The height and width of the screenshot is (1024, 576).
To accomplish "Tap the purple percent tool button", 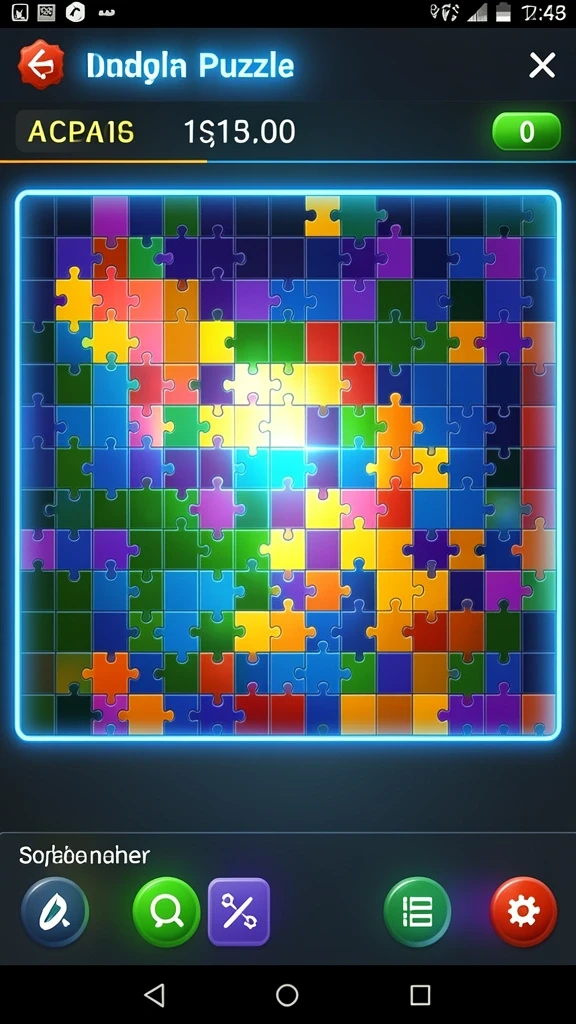I will pyautogui.click(x=239, y=911).
